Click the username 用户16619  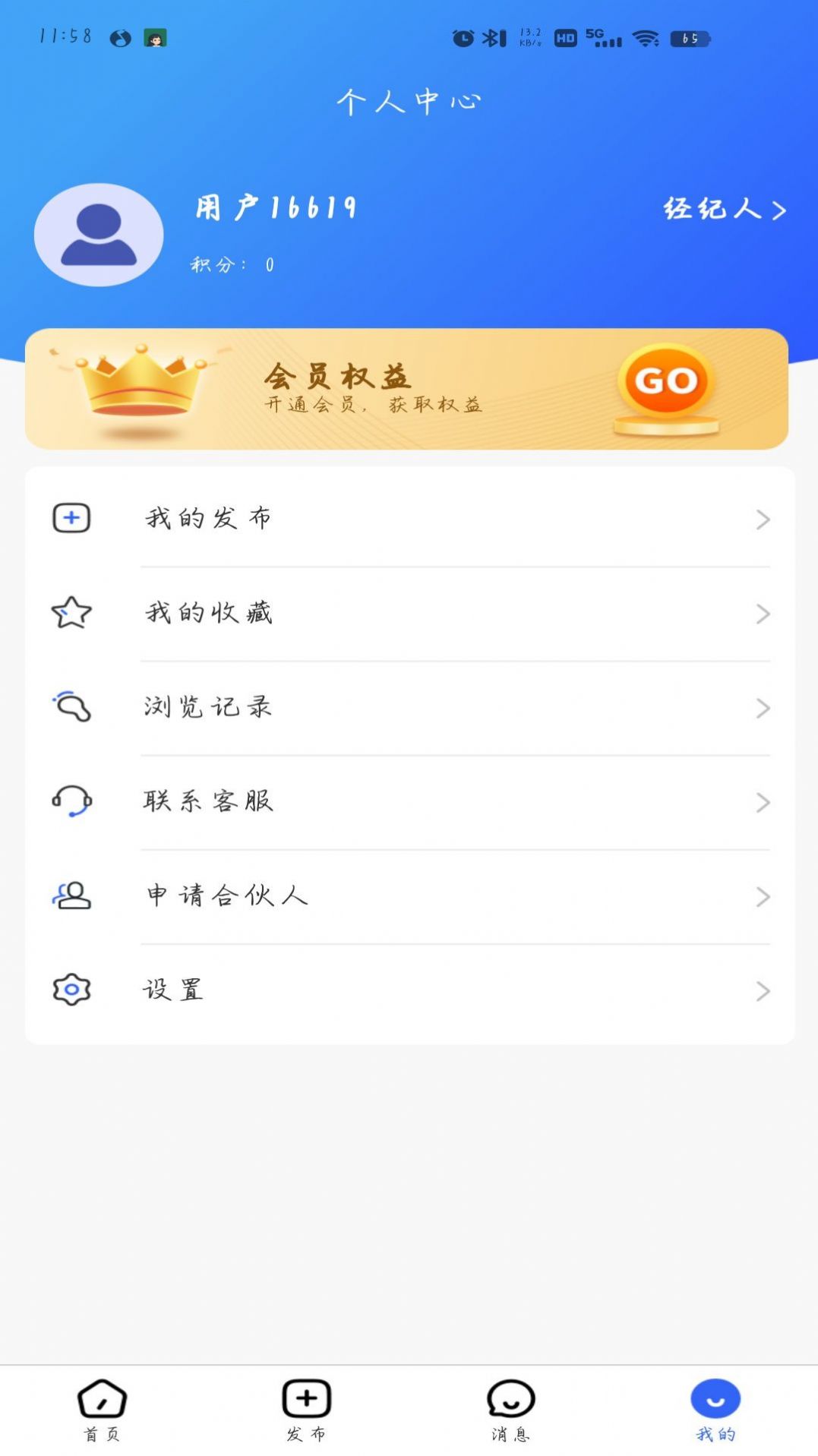click(x=276, y=207)
